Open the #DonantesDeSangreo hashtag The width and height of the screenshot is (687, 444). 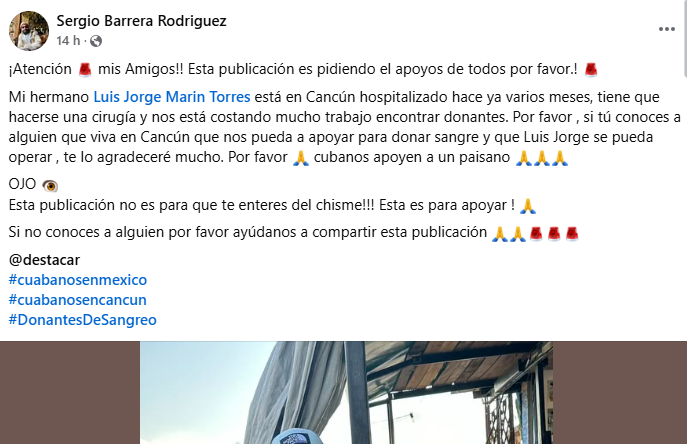82,320
